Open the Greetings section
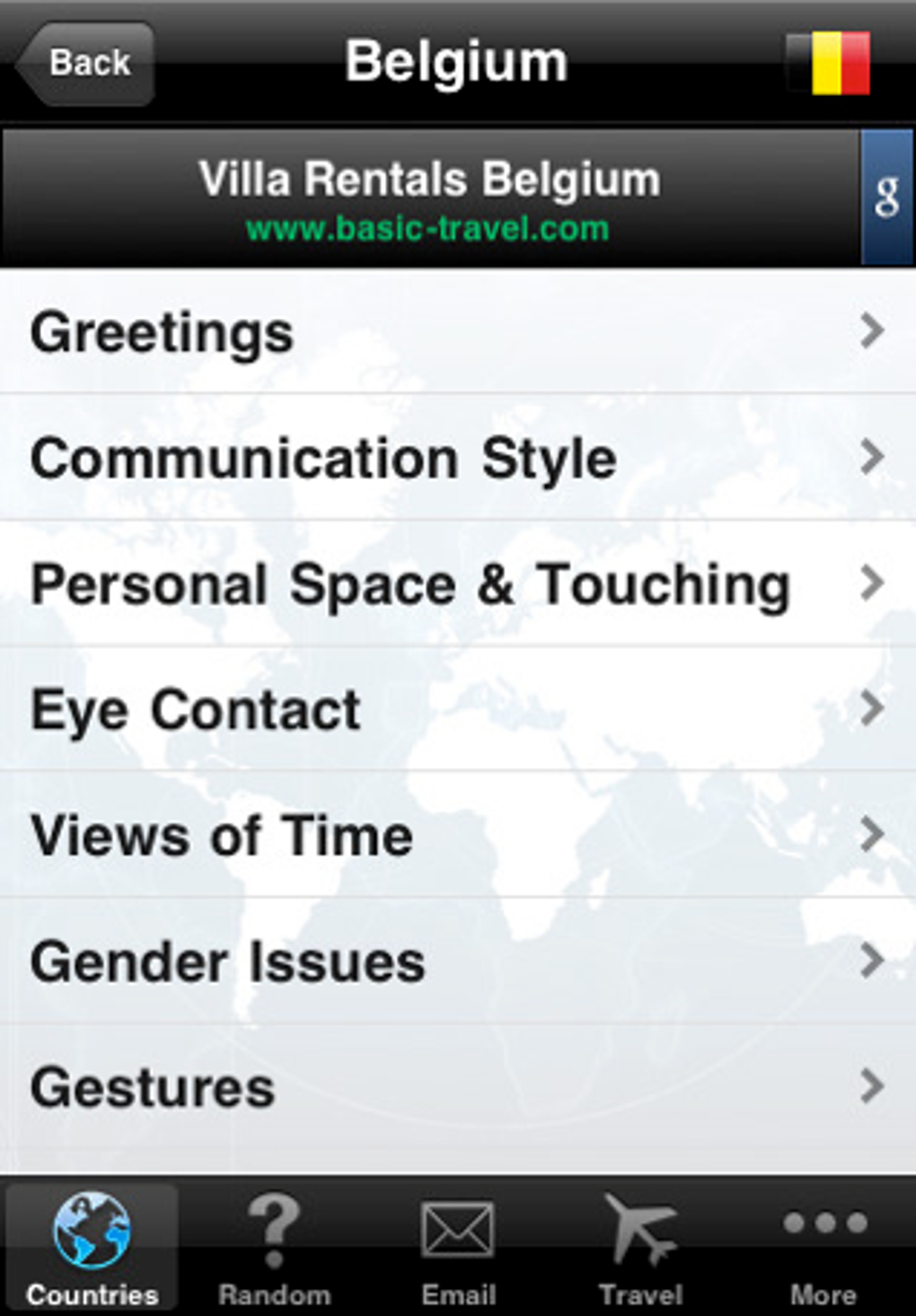Viewport: 916px width, 1316px height. 458,332
